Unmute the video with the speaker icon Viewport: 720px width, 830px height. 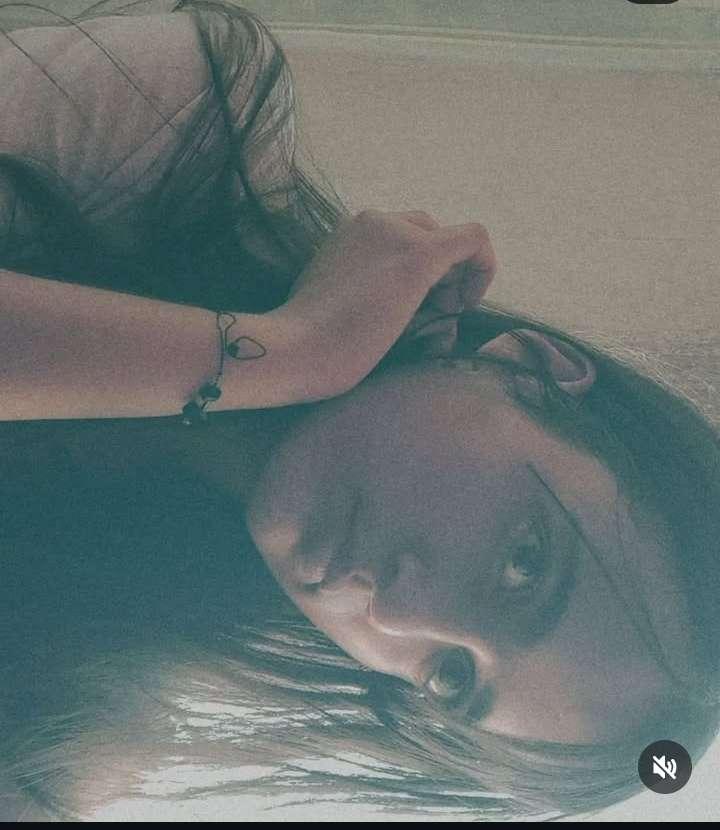point(665,767)
